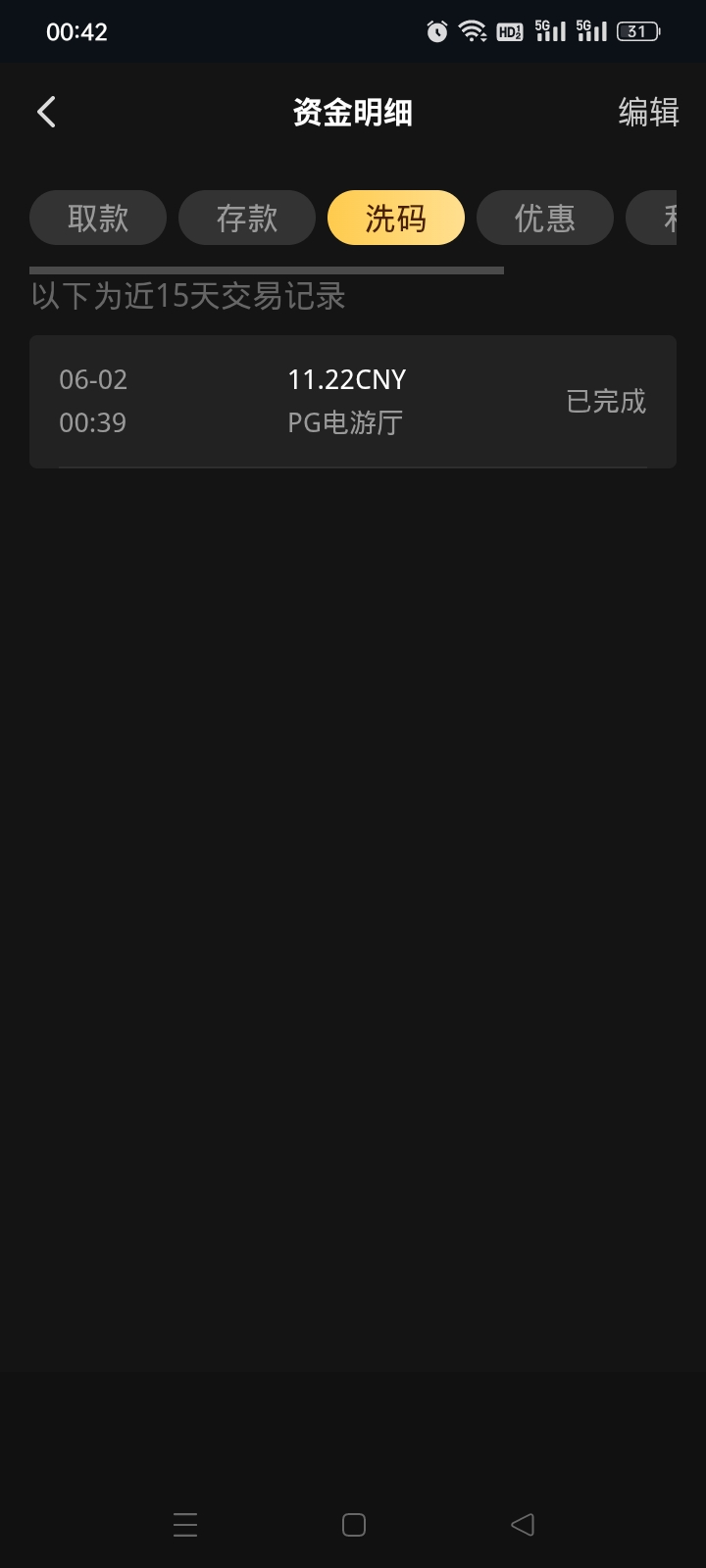Tap 编辑 to edit records

(x=648, y=112)
